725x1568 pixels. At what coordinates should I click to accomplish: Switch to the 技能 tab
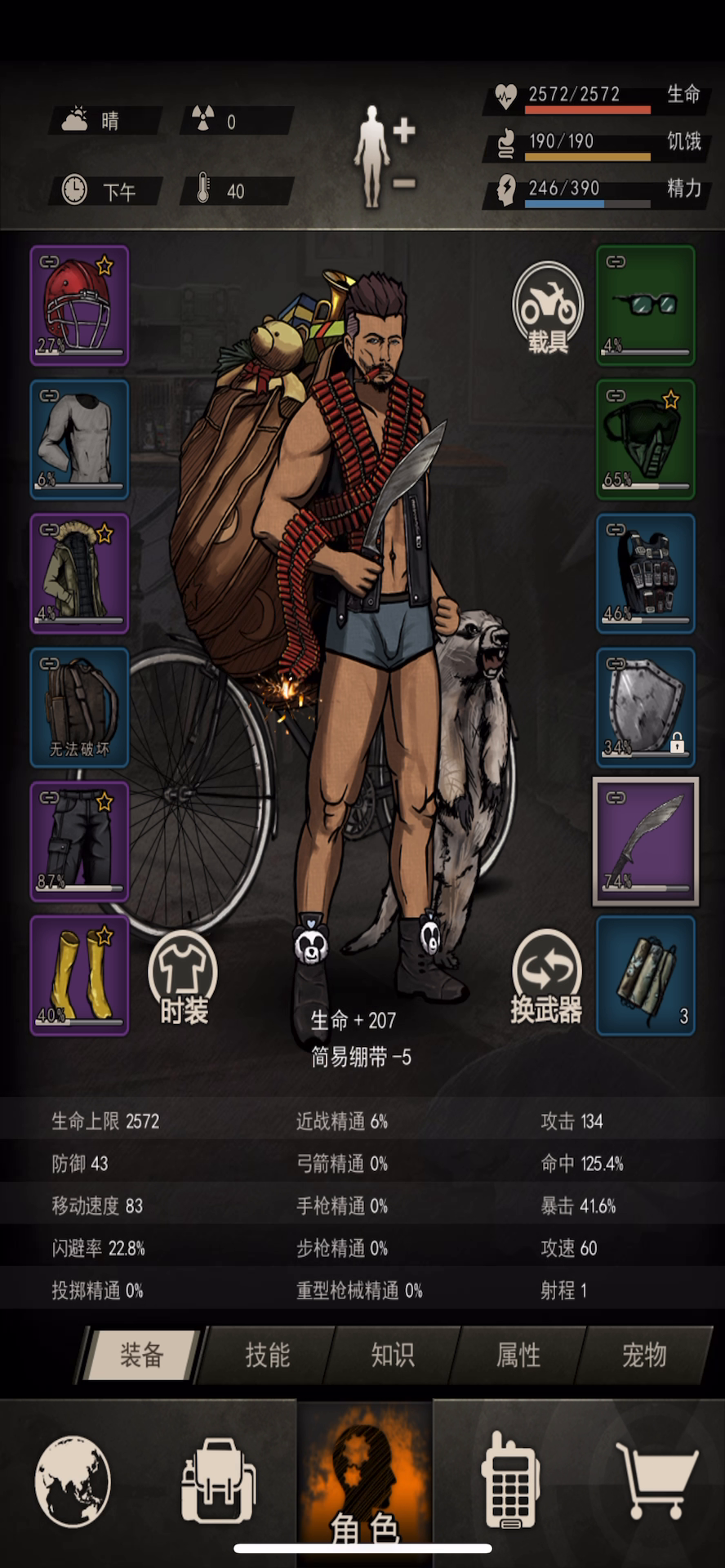click(x=268, y=1355)
